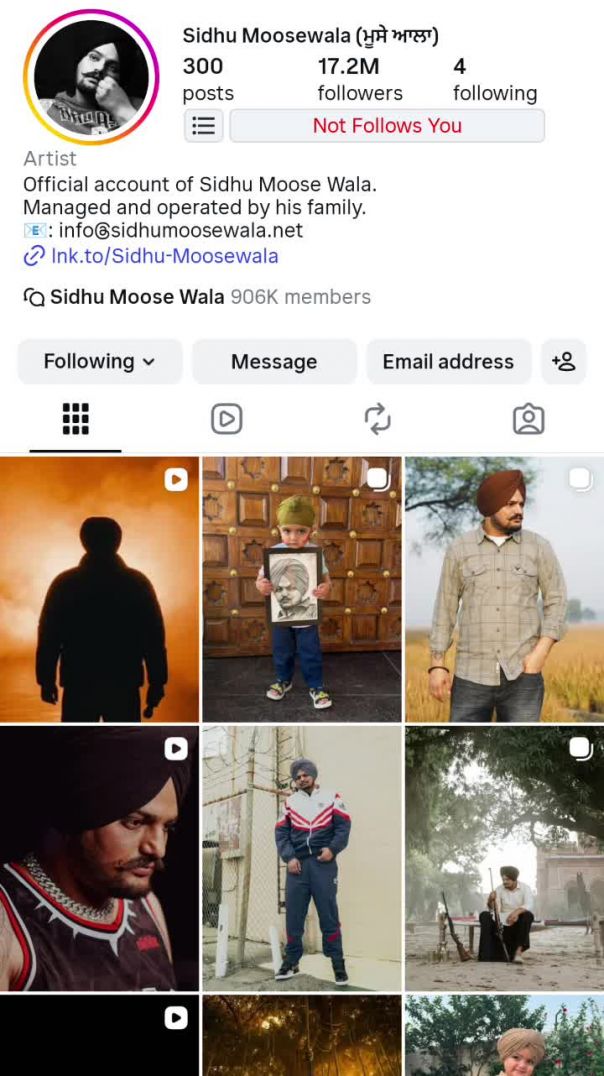The height and width of the screenshot is (1076, 604).
Task: Open Sidhu Moose Wala broadcast channel
Action: [137, 297]
